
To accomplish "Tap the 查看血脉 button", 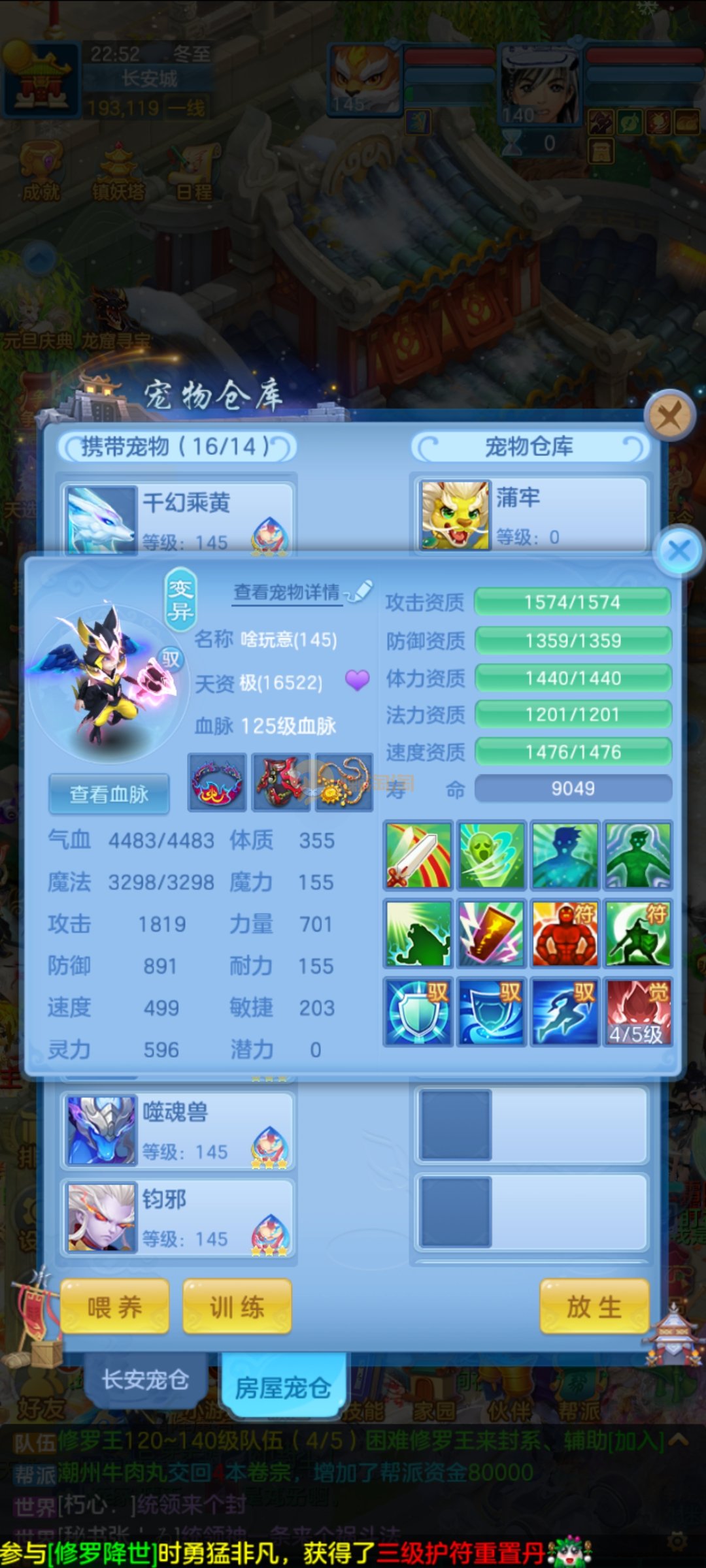I will click(109, 794).
